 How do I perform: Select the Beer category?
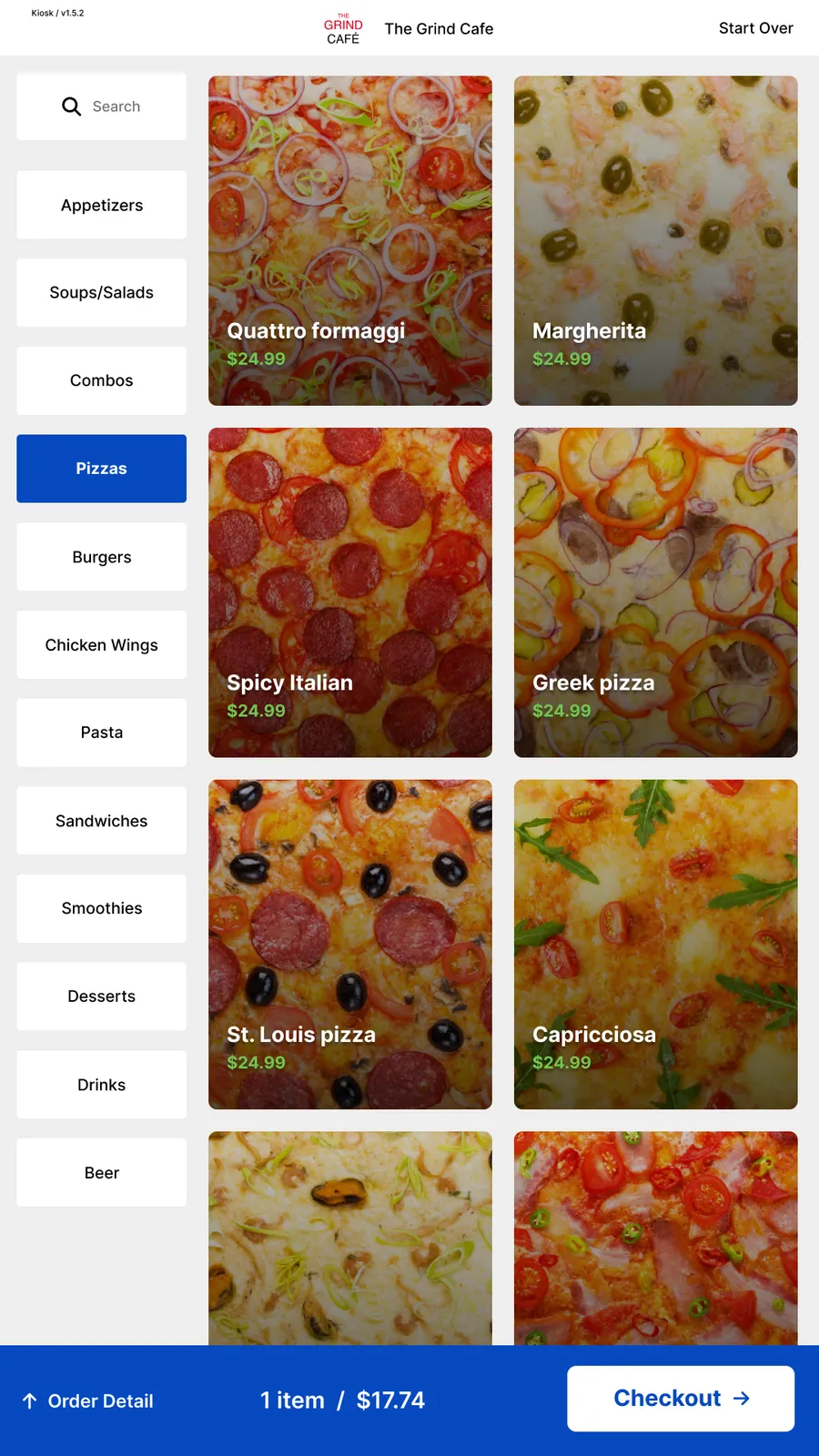[x=101, y=1173]
